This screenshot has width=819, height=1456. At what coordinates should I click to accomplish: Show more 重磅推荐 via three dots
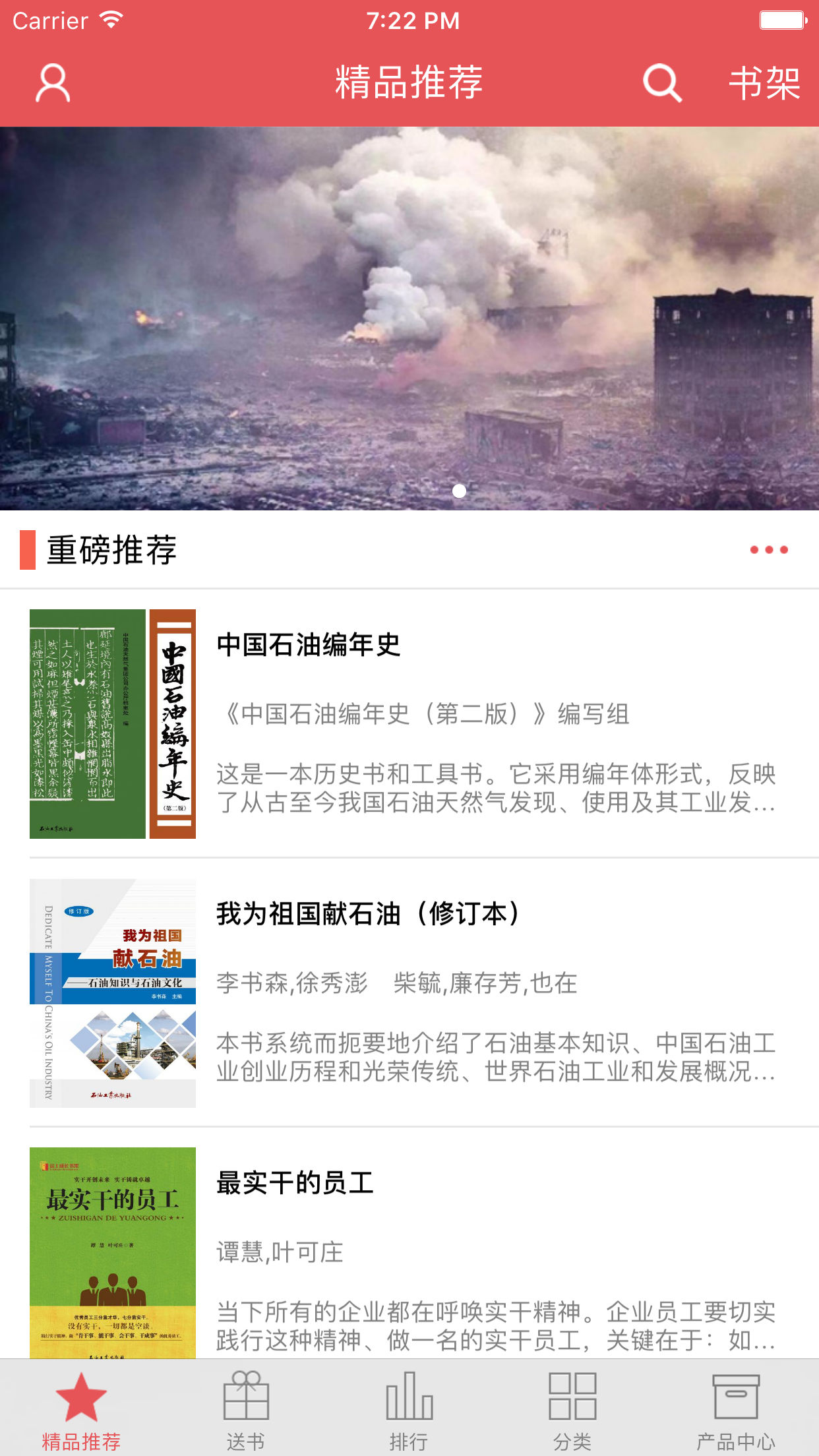point(769,550)
